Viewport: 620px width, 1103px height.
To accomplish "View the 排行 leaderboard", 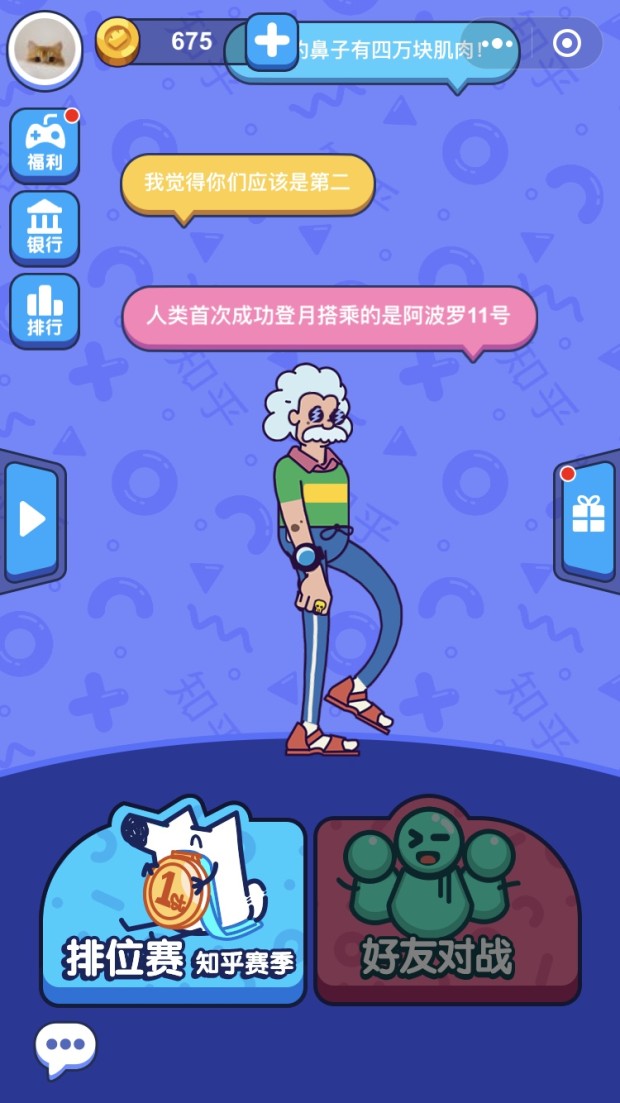I will [44, 312].
